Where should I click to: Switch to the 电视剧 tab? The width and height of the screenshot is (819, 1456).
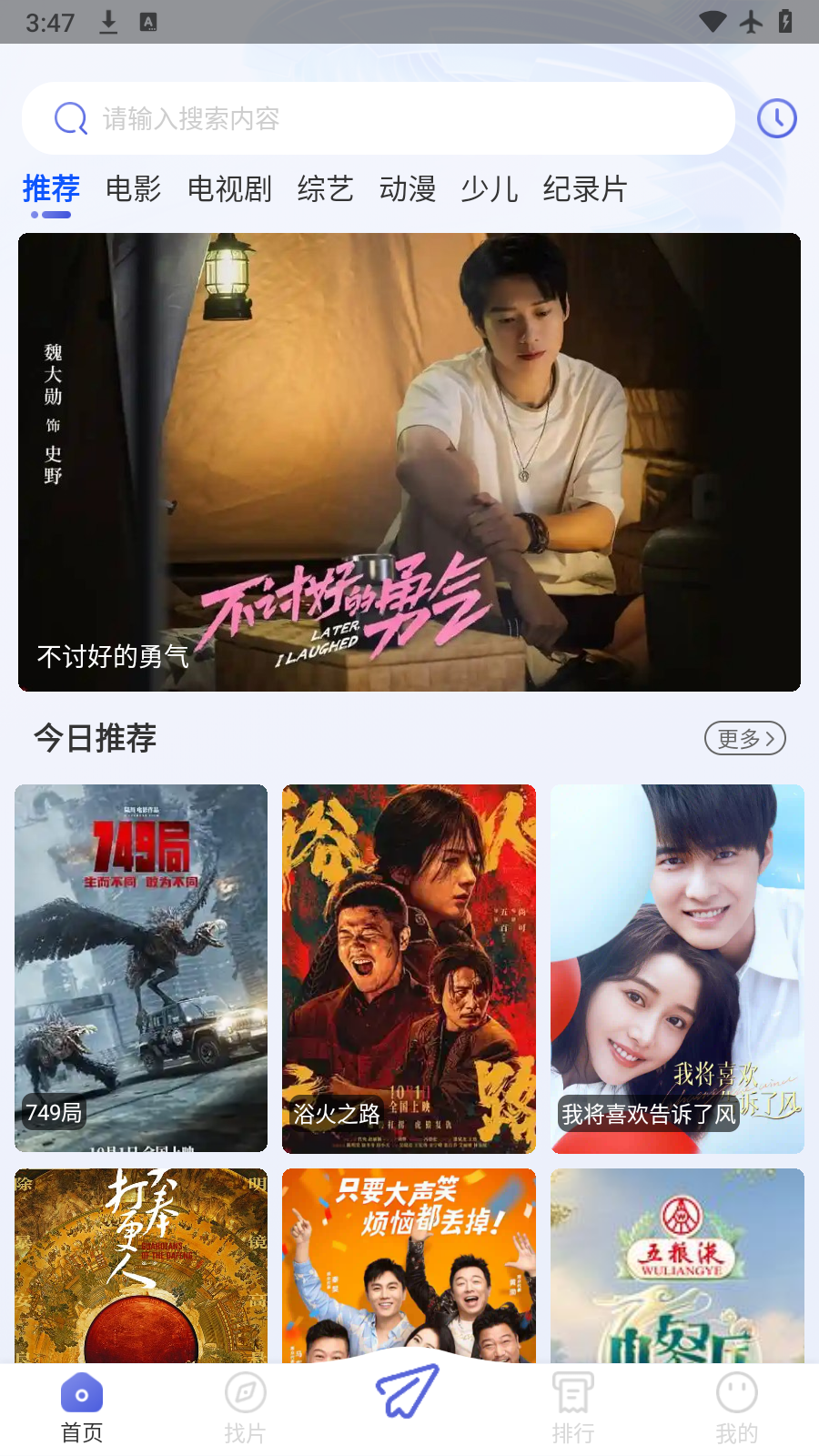(x=229, y=189)
